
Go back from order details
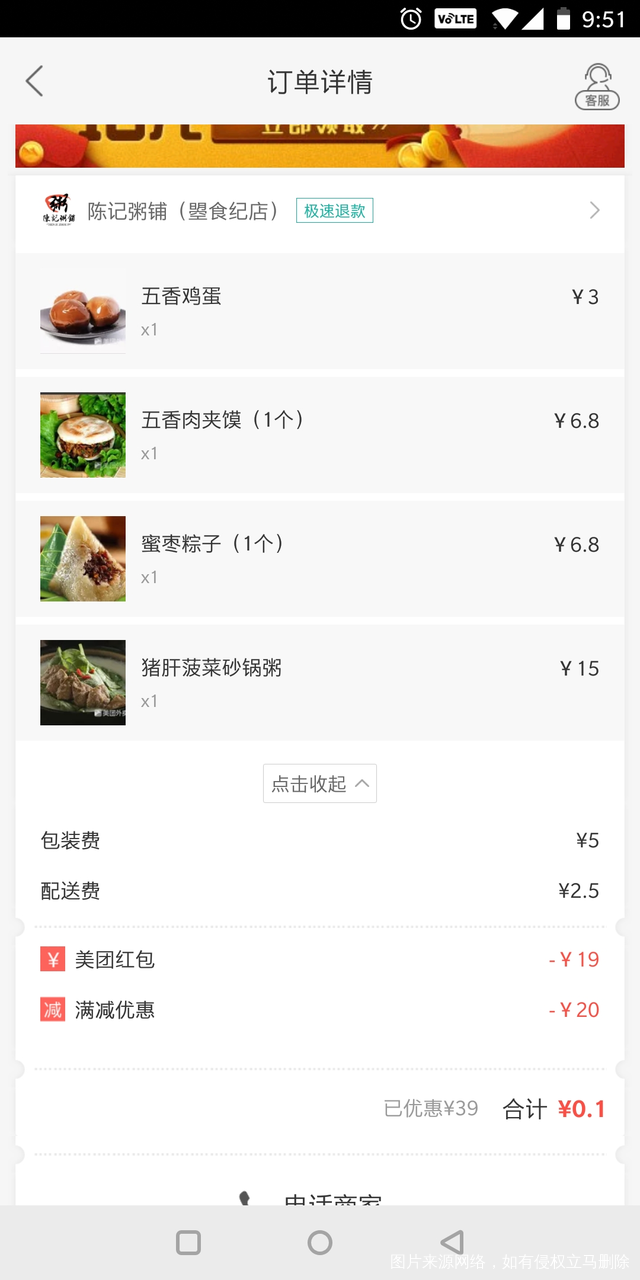click(x=35, y=81)
